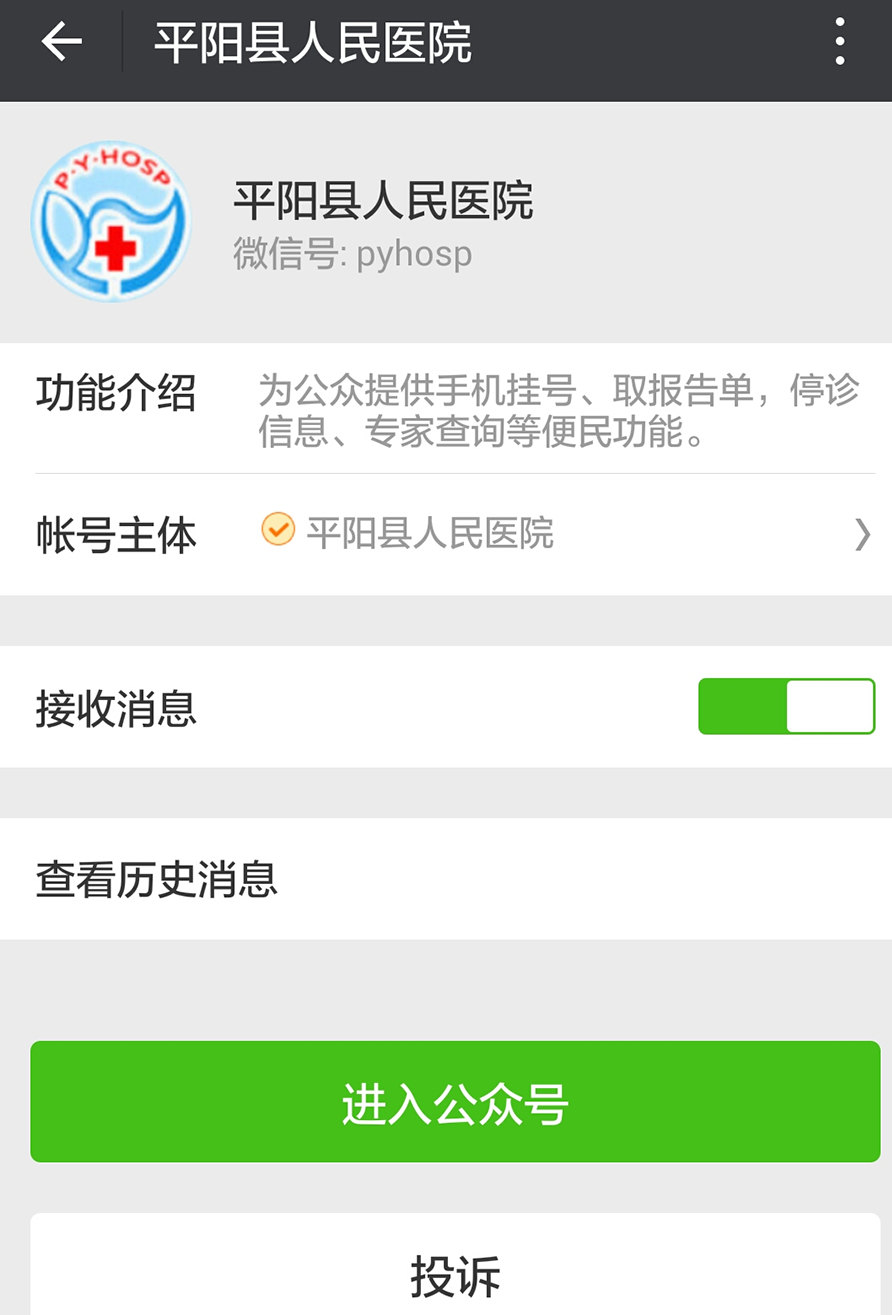
Task: Click the title 平阳县人民医院 in the header bar
Action: point(310,43)
